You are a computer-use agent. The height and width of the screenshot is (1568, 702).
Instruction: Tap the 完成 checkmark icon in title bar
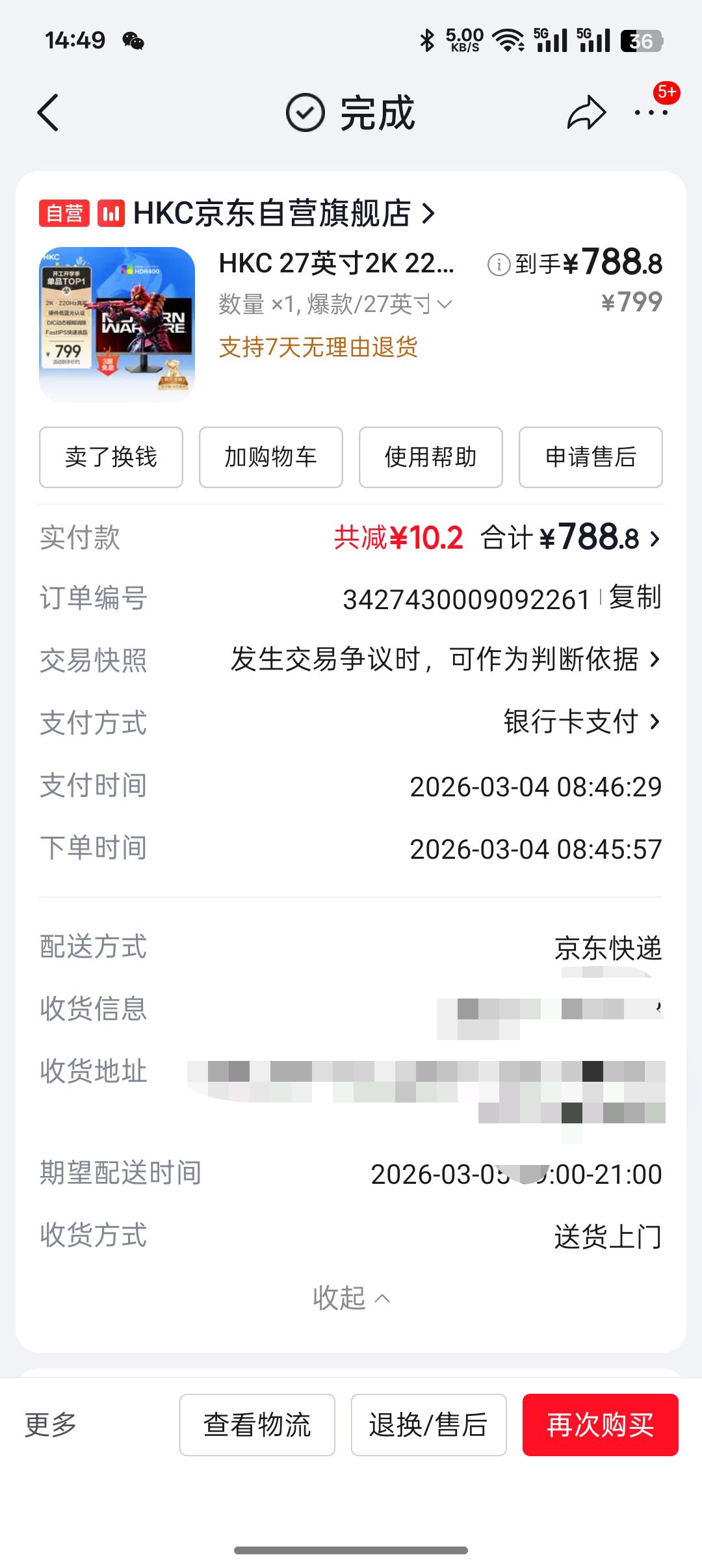pos(304,112)
